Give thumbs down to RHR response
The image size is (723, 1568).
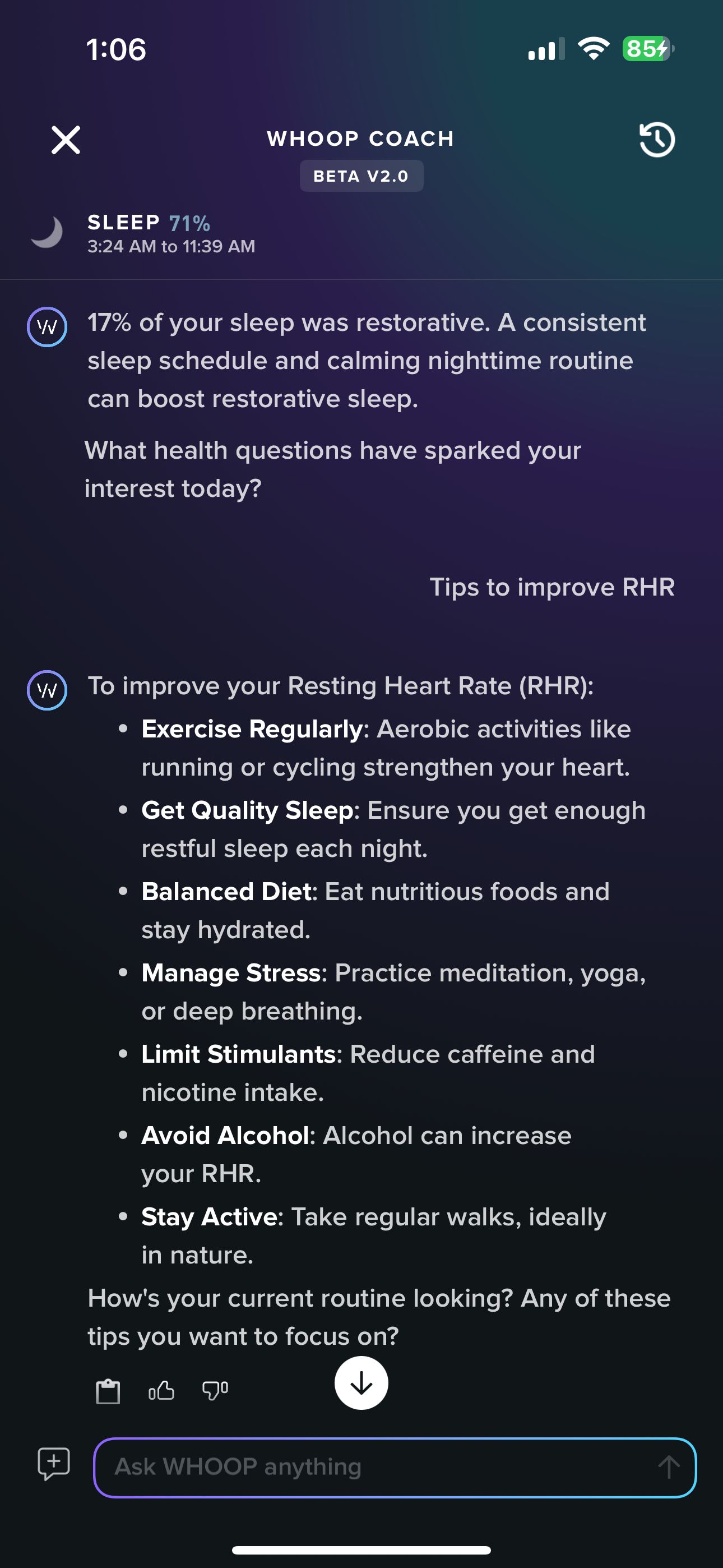[x=215, y=1390]
